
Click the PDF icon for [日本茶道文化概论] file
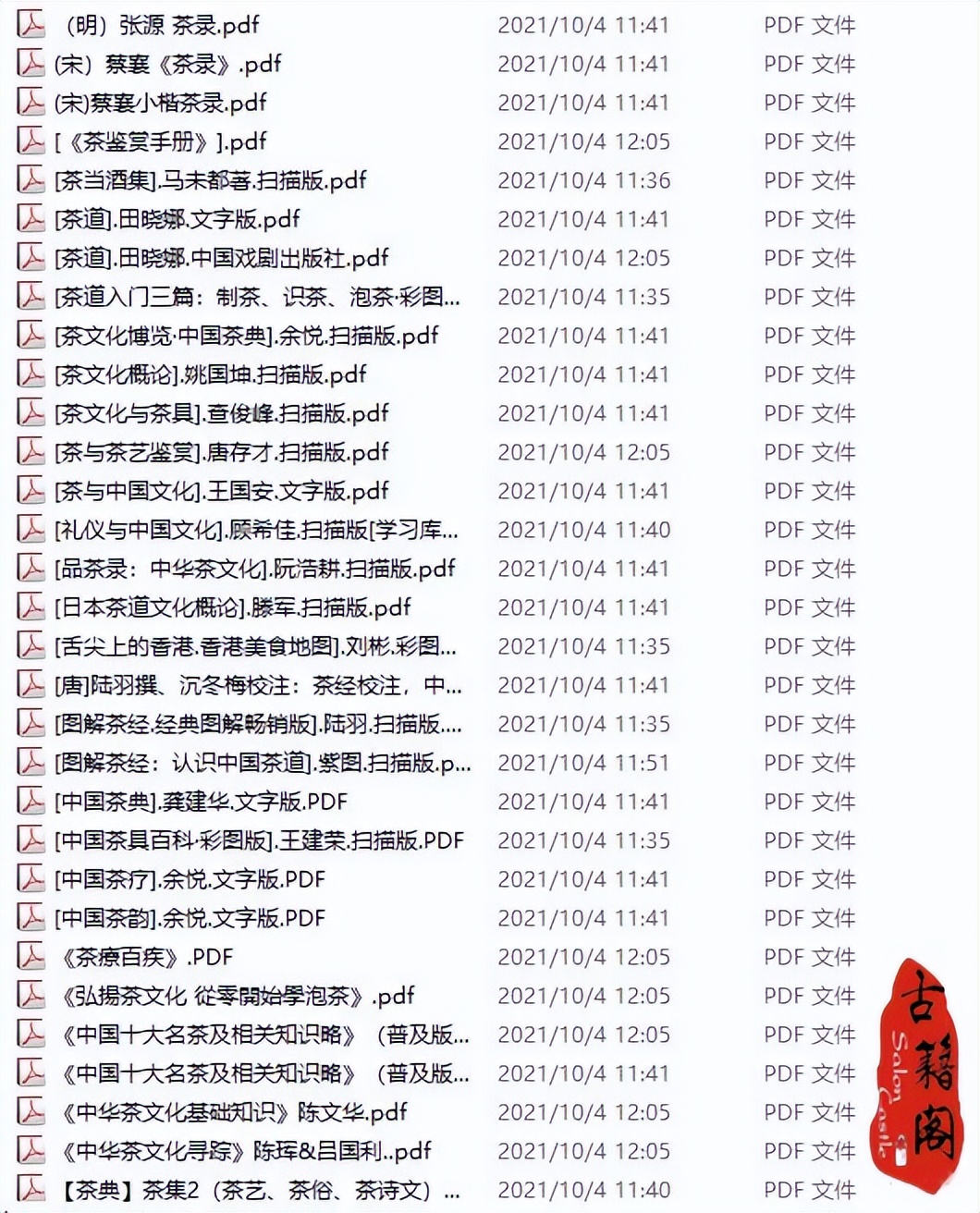tap(31, 607)
